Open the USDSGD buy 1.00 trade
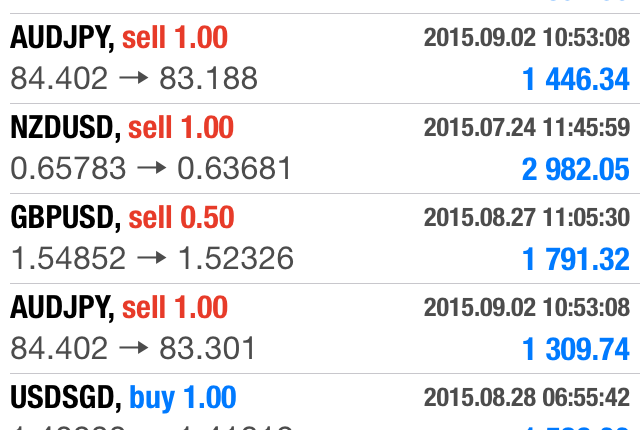The width and height of the screenshot is (640, 430). 320,404
